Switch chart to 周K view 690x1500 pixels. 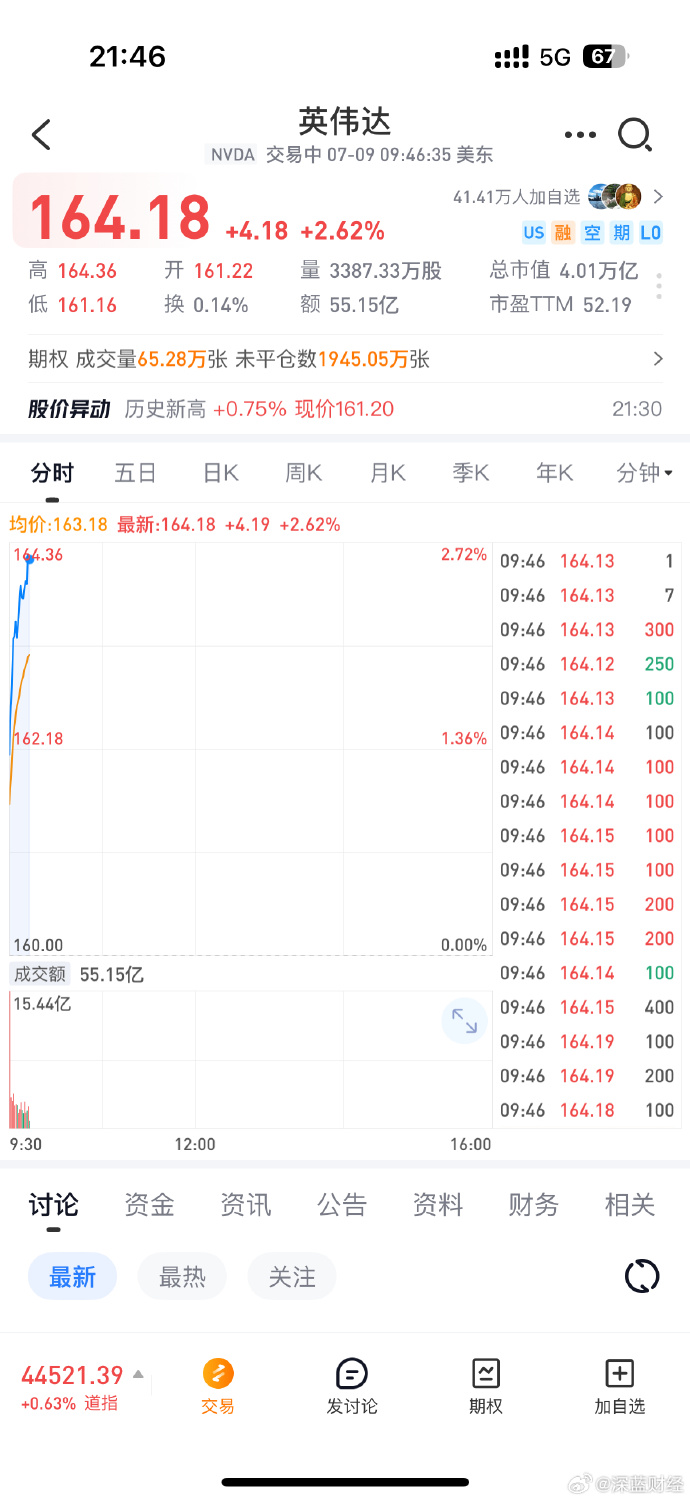click(x=303, y=473)
